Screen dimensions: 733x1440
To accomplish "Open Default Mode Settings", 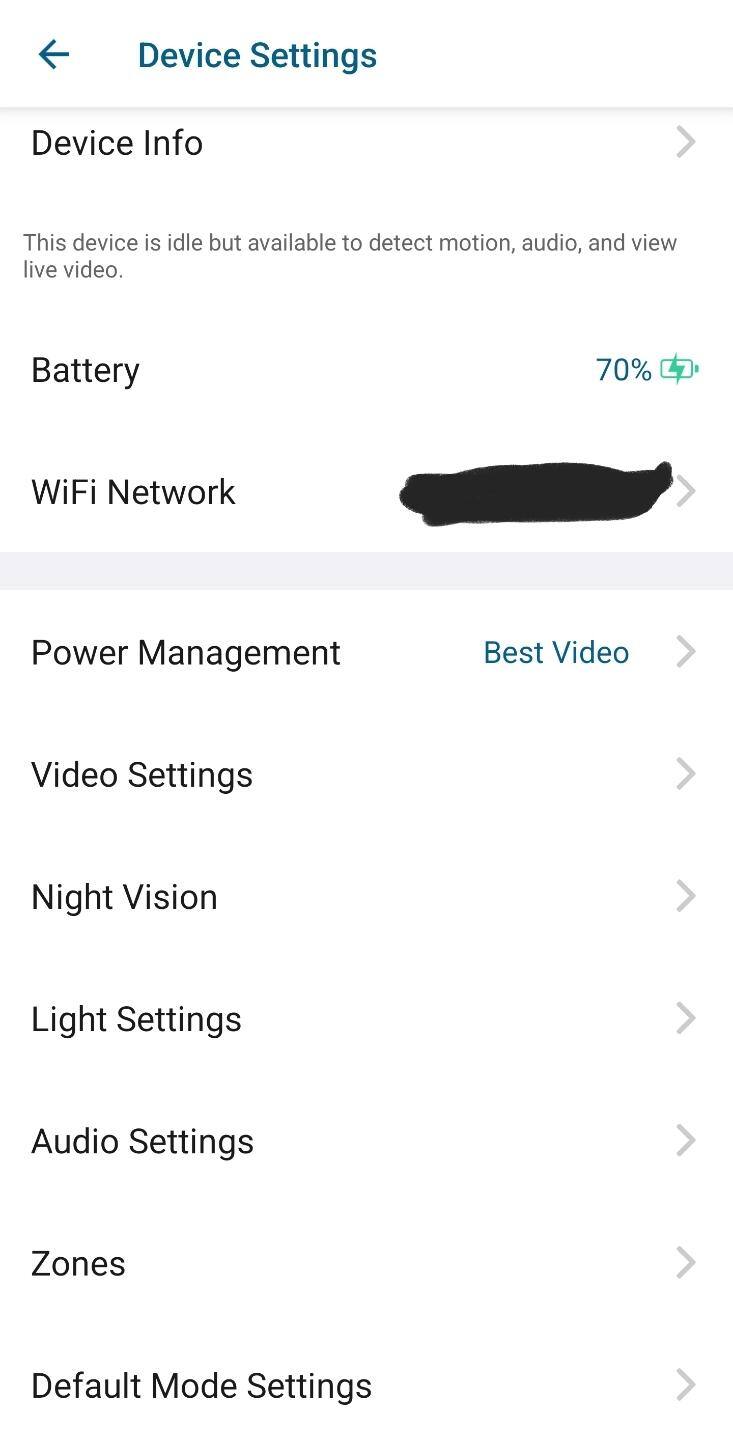I will click(200, 1385).
